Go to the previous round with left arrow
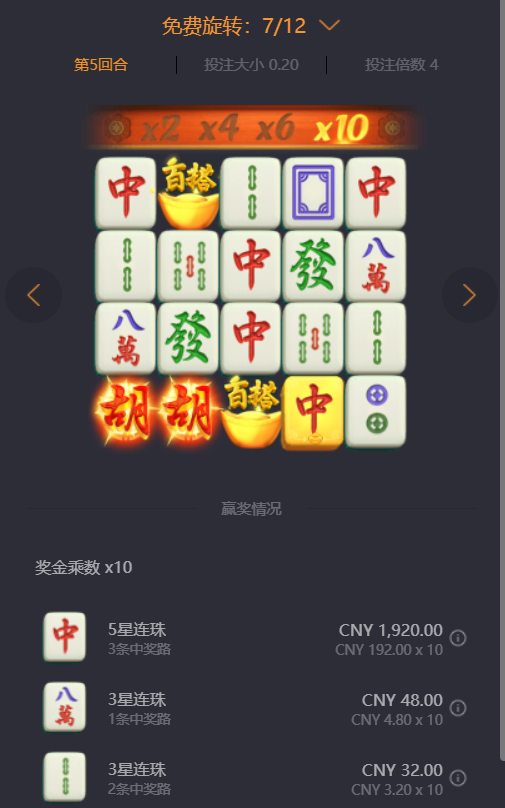 (33, 295)
